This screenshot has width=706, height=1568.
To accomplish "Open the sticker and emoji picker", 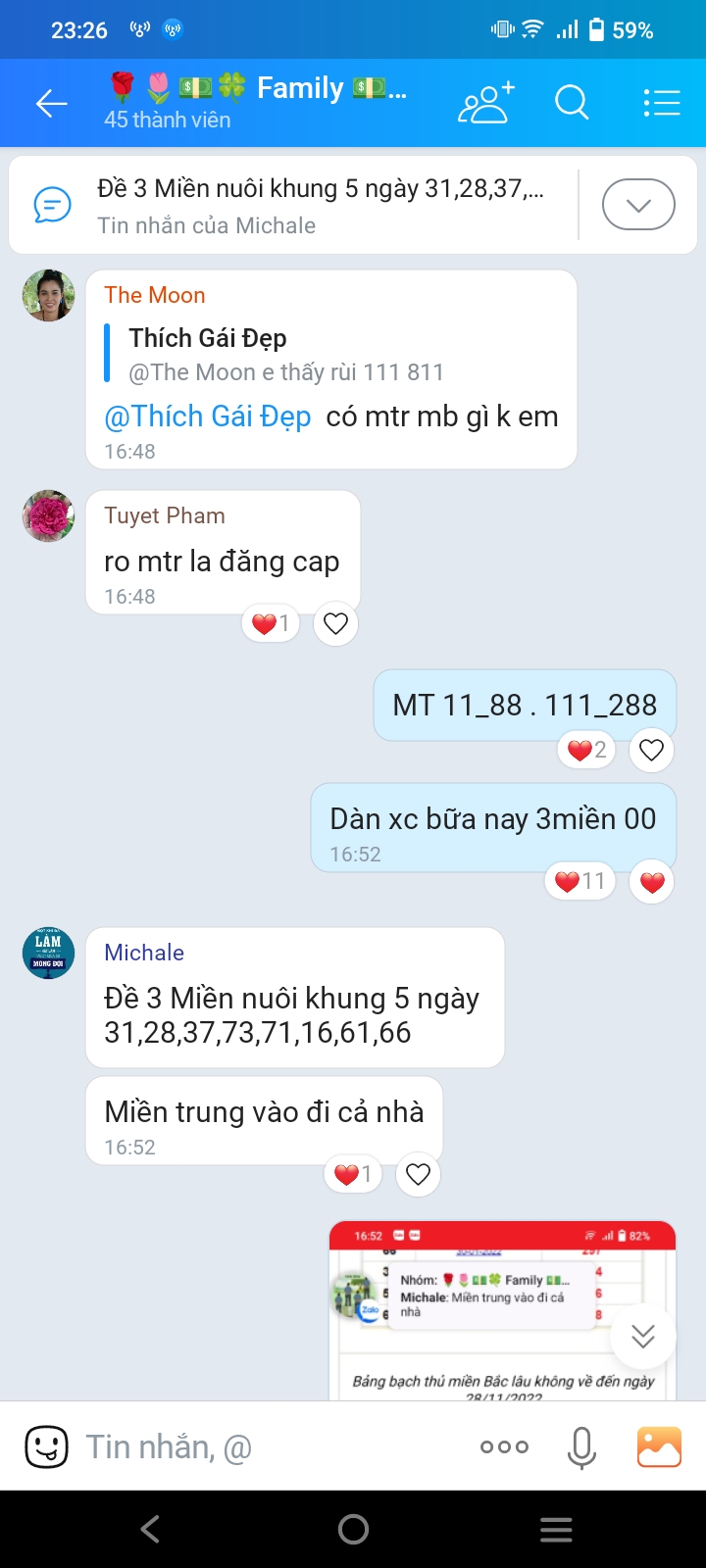I will [x=46, y=1446].
